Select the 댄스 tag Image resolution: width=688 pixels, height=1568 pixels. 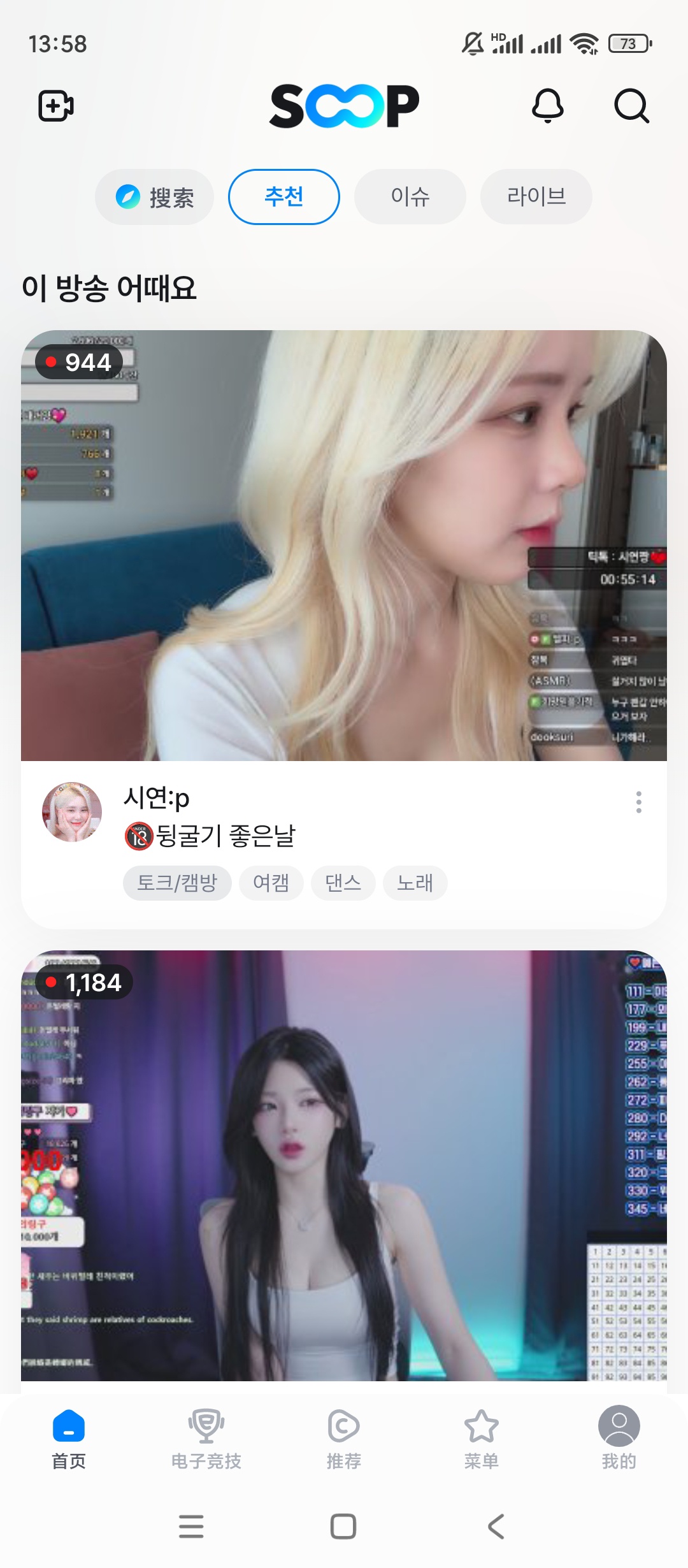point(343,883)
